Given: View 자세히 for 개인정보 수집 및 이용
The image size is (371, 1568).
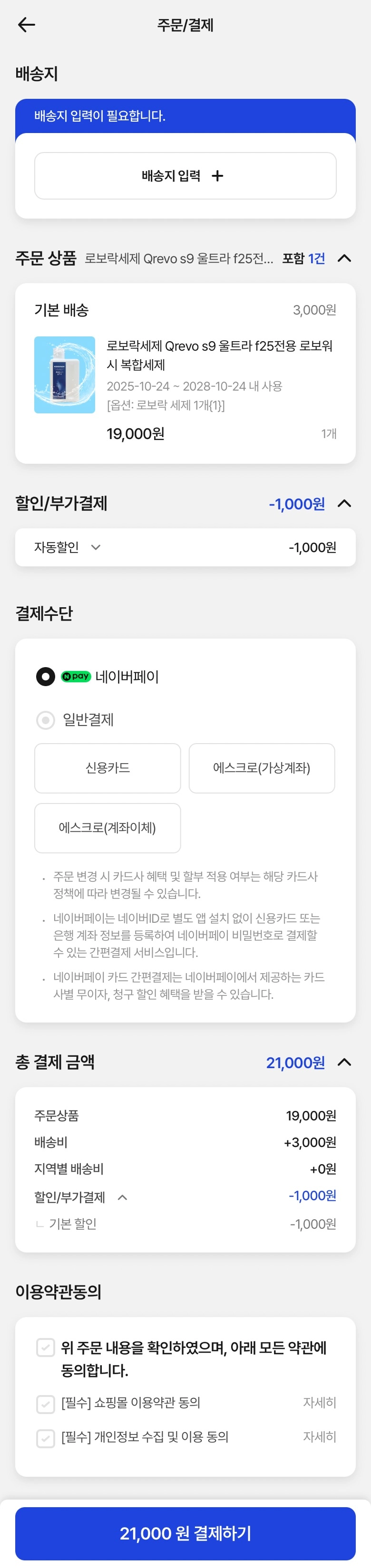Looking at the screenshot, I should (319, 1436).
